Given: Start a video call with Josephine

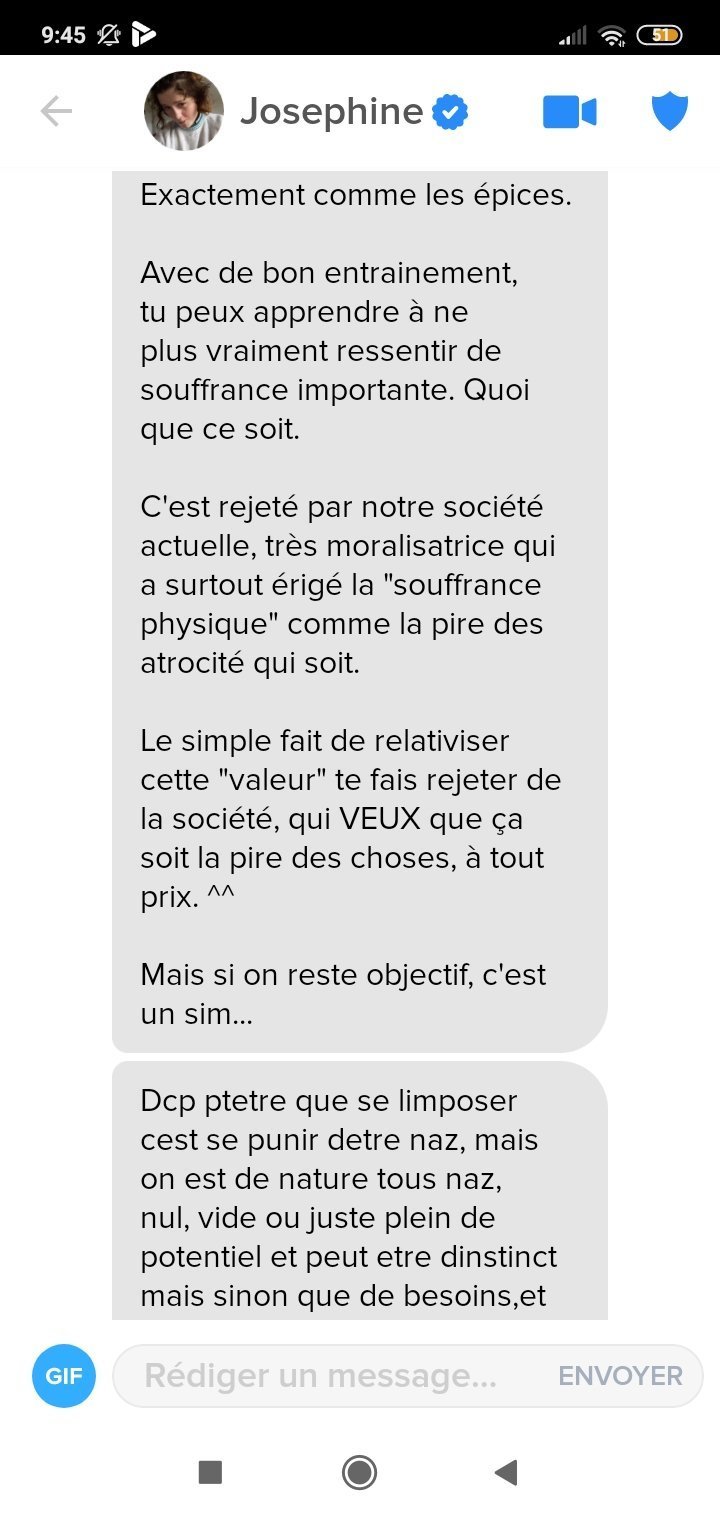Looking at the screenshot, I should 570,112.
